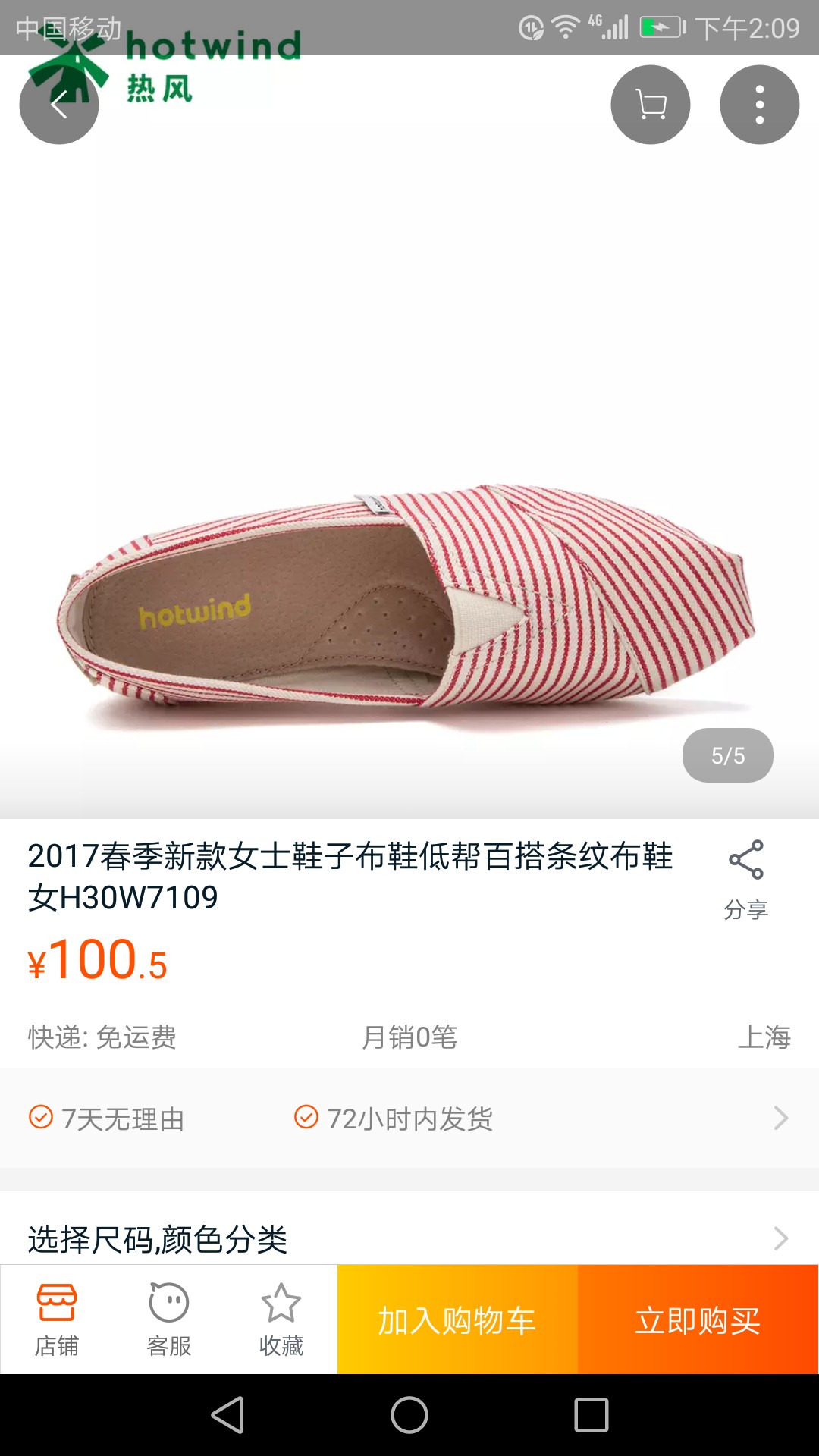
Task: Visit the 店铺 store page
Action: [x=57, y=1319]
